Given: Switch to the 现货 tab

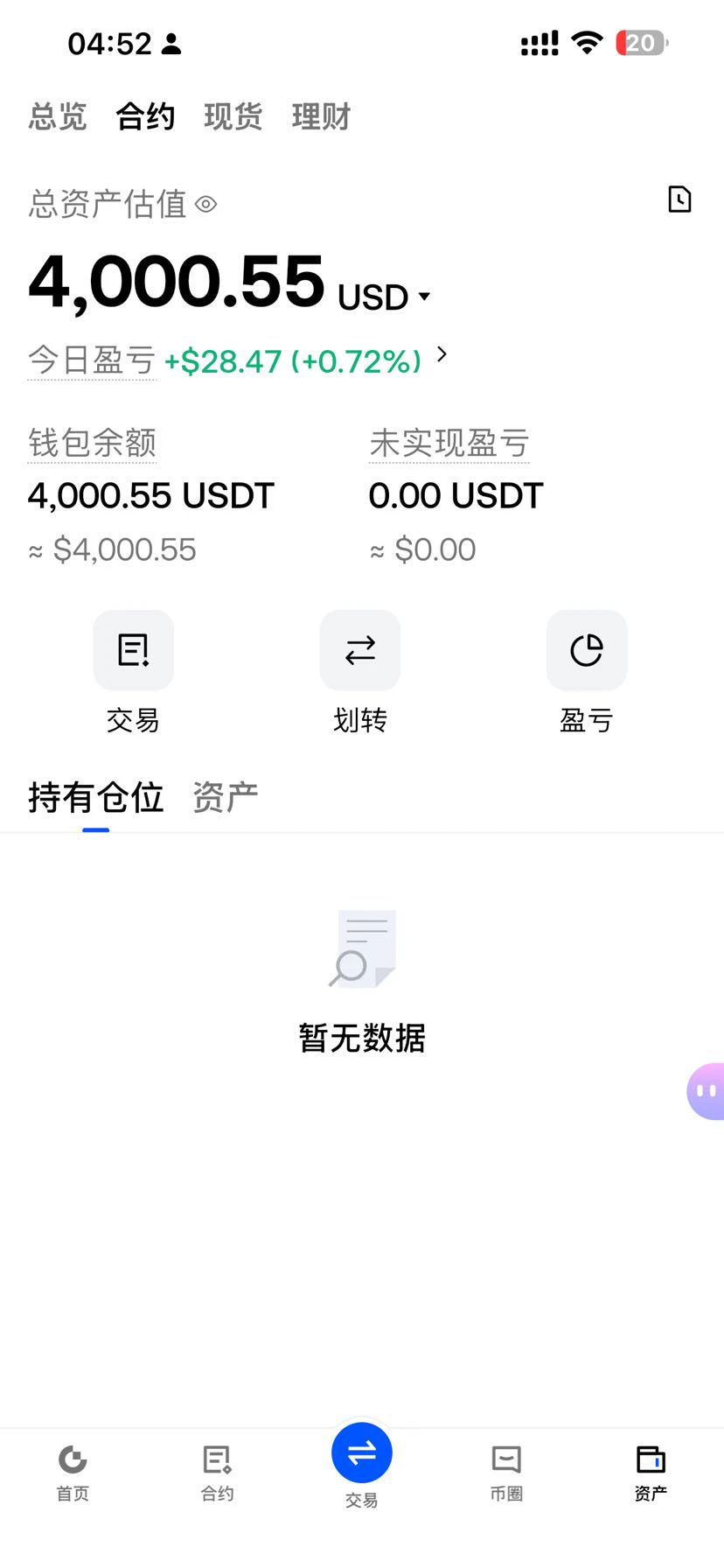Looking at the screenshot, I should click(233, 116).
